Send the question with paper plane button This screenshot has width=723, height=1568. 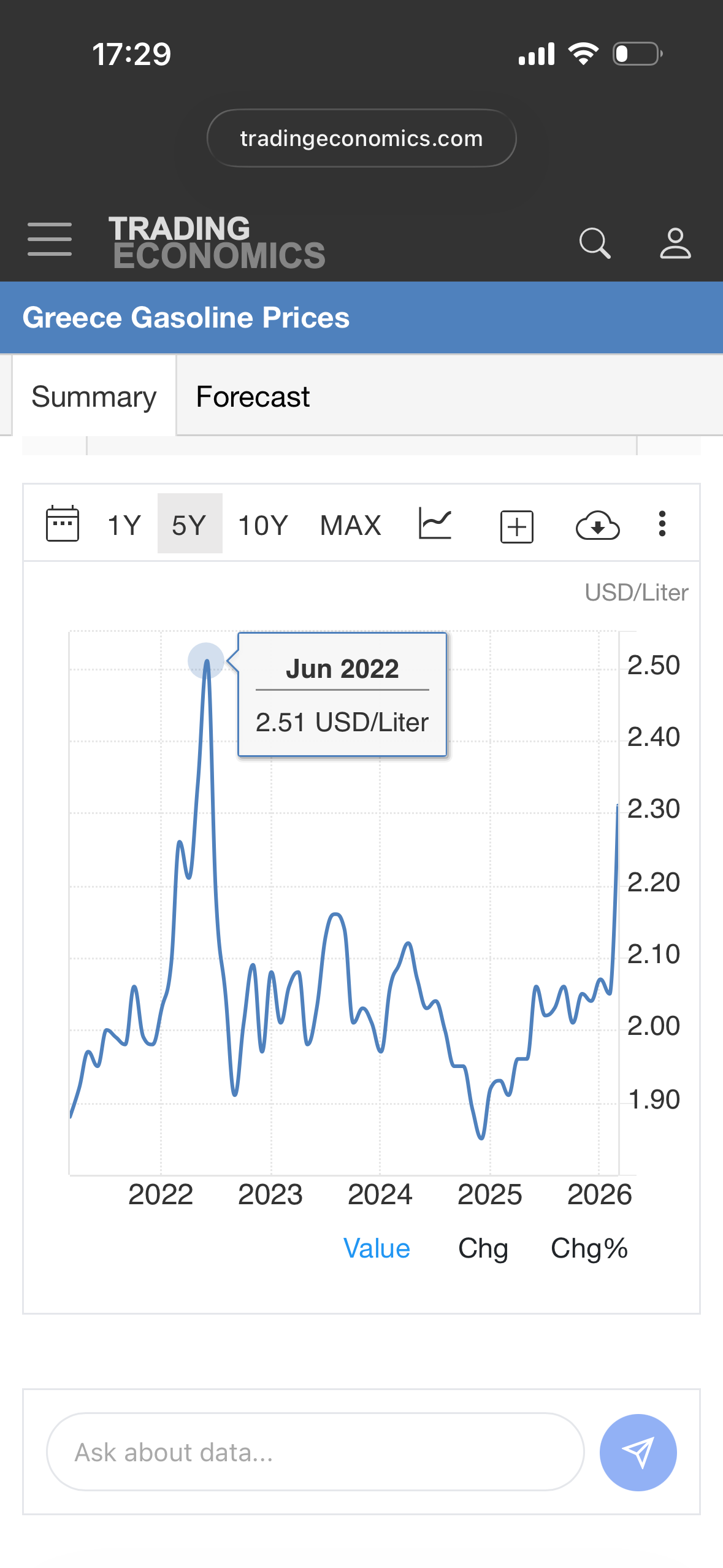(638, 1453)
